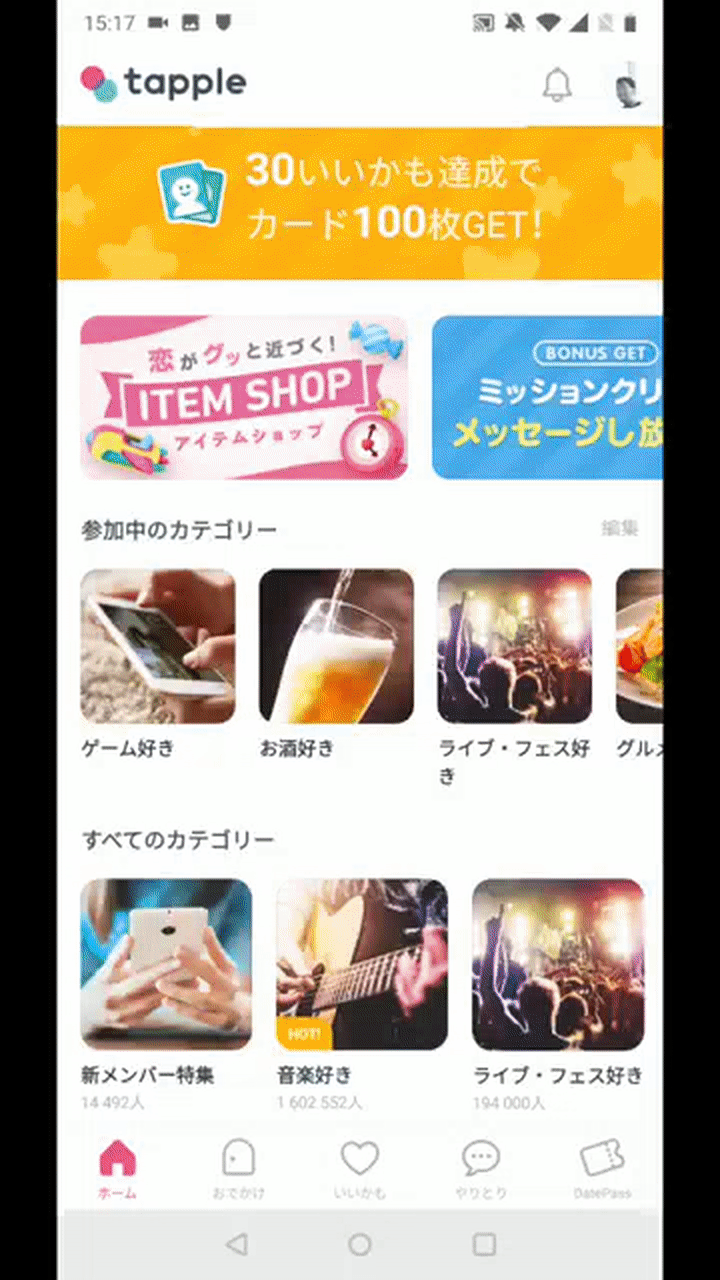Viewport: 720px width, 1280px height.
Task: Switch to the ホーム tab
Action: (118, 1169)
